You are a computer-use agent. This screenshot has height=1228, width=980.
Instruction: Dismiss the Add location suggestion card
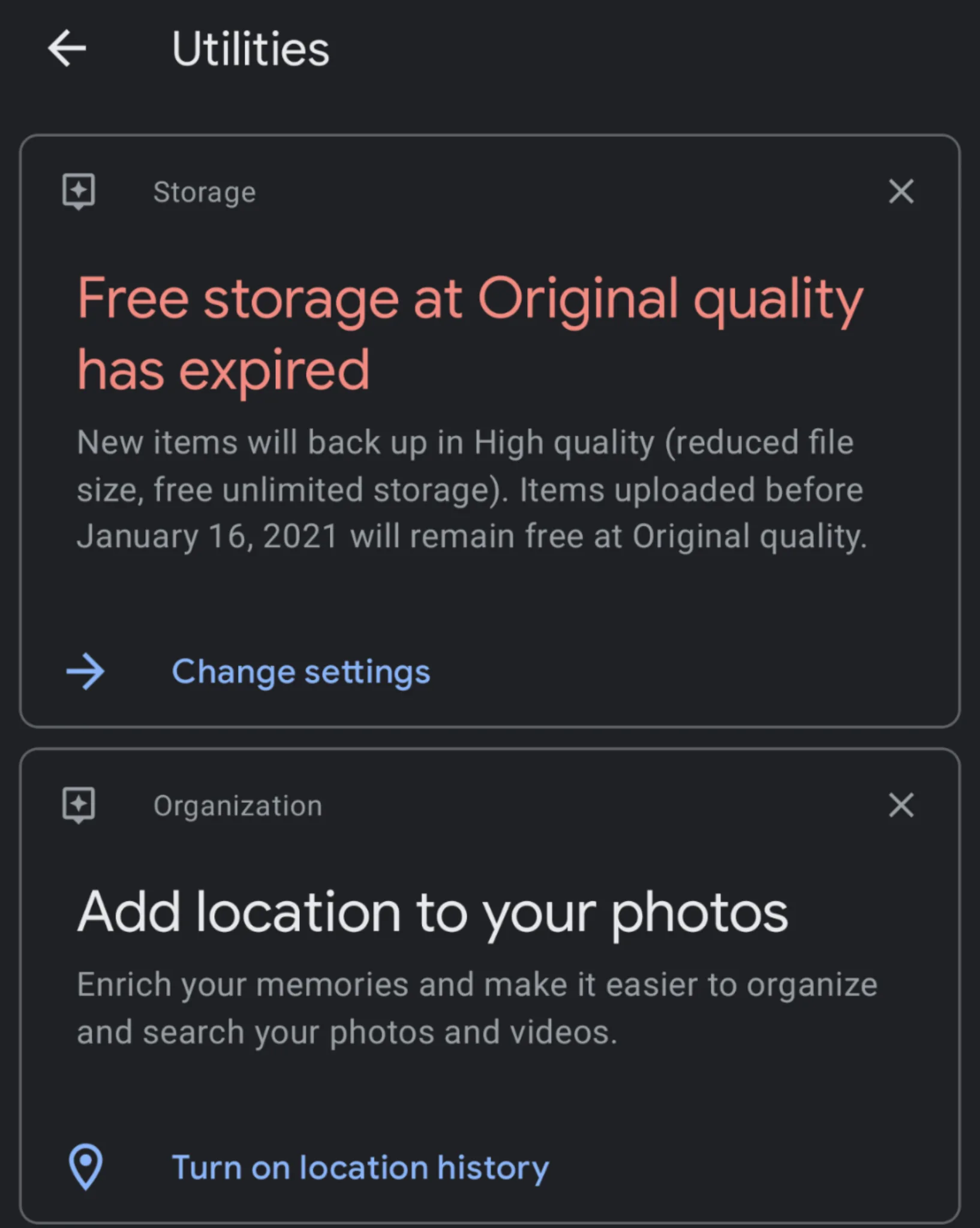901,806
